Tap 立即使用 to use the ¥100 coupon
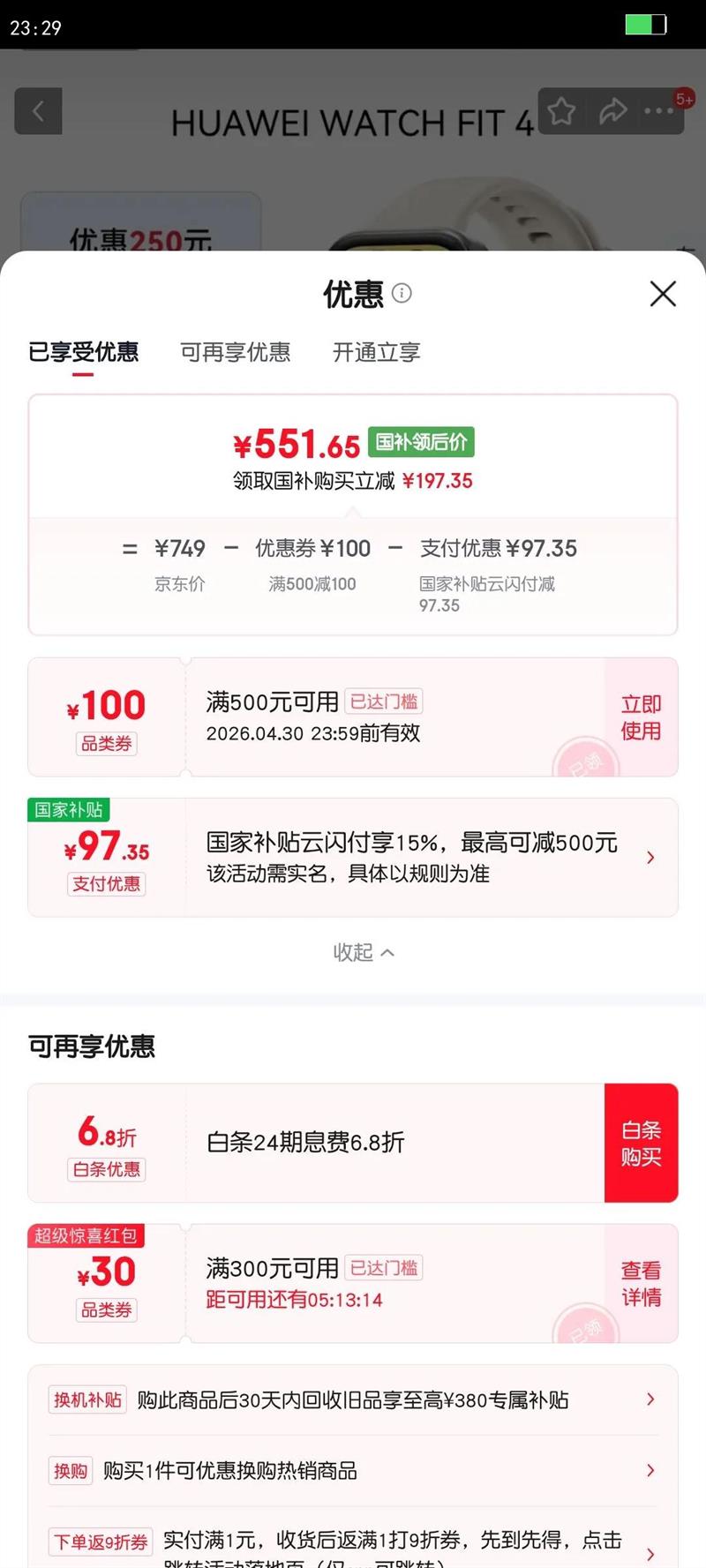This screenshot has height=1568, width=706. click(640, 716)
